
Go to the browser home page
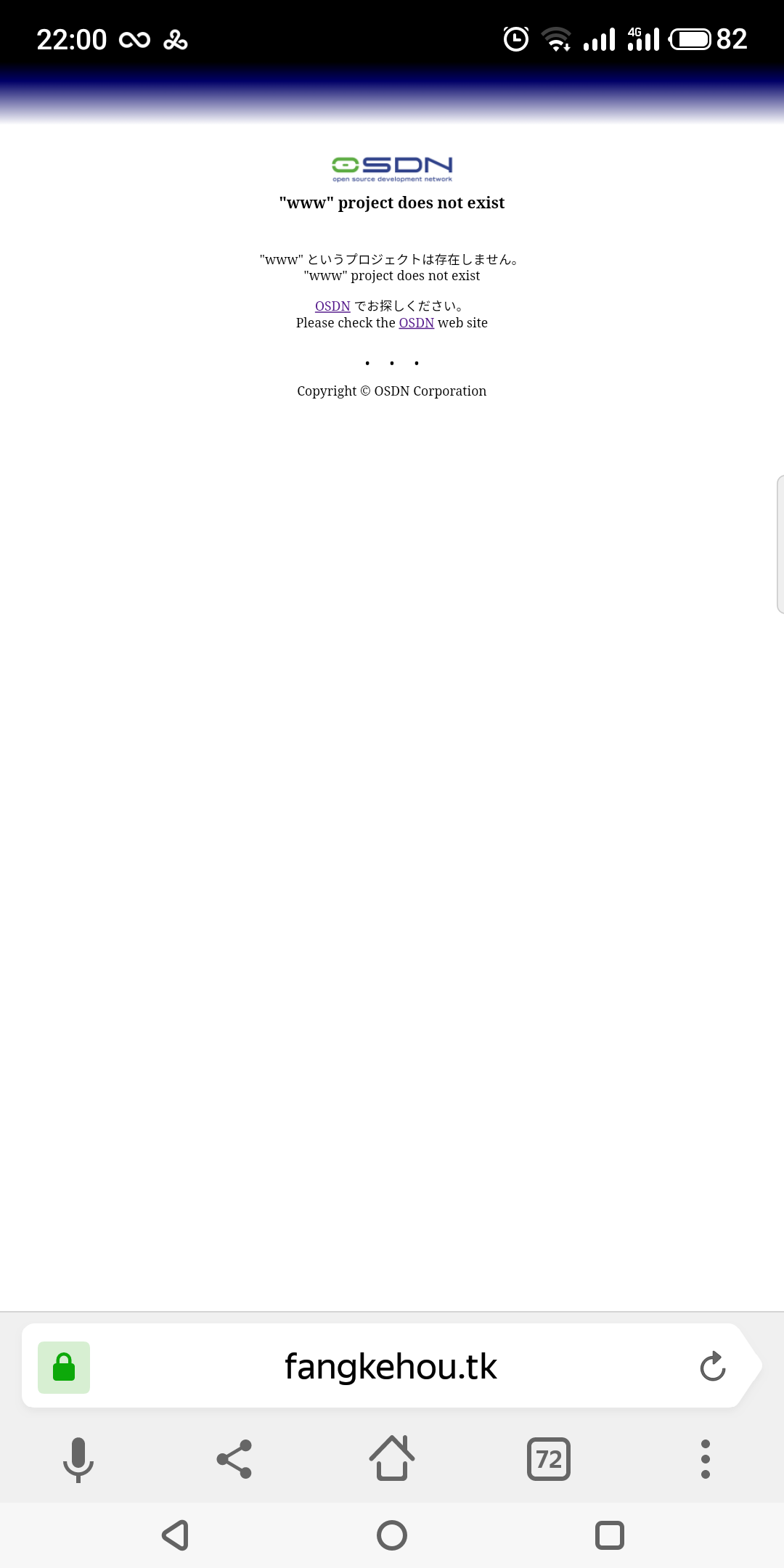click(x=392, y=1458)
